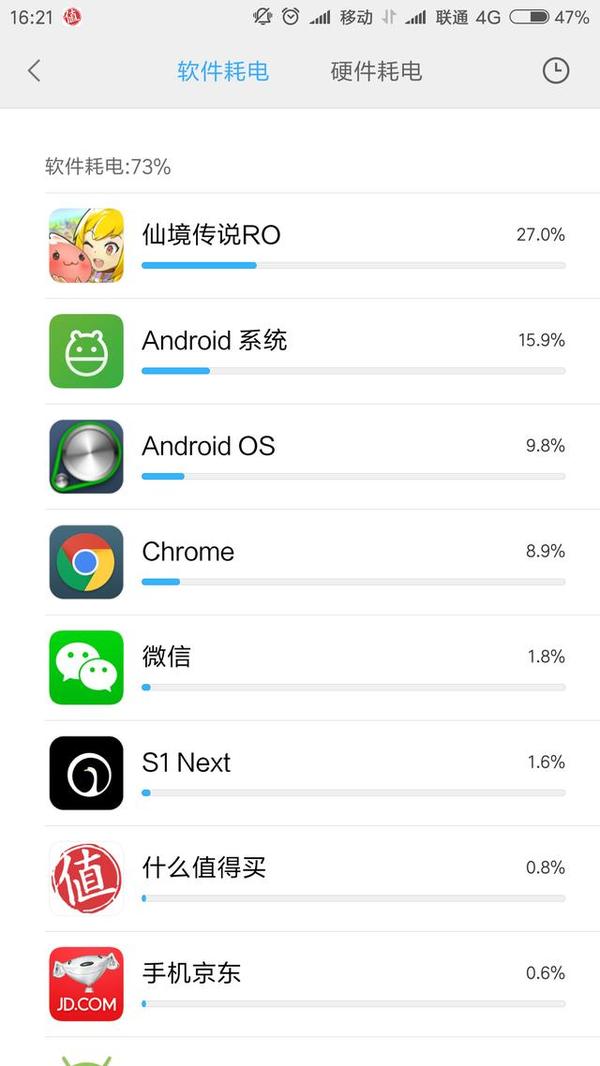Select the 软件耗电 tab
Screen dimensions: 600x1066
pyautogui.click(x=223, y=71)
